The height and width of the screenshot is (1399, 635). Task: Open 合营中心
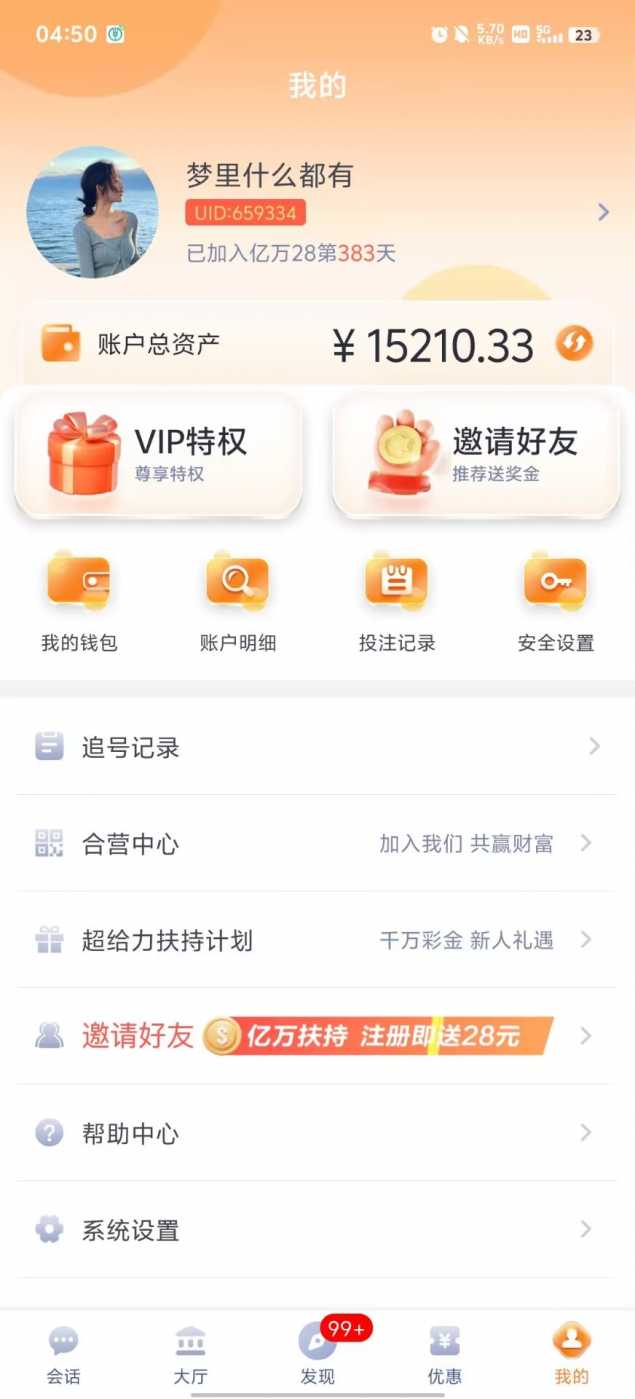pyautogui.click(x=317, y=843)
